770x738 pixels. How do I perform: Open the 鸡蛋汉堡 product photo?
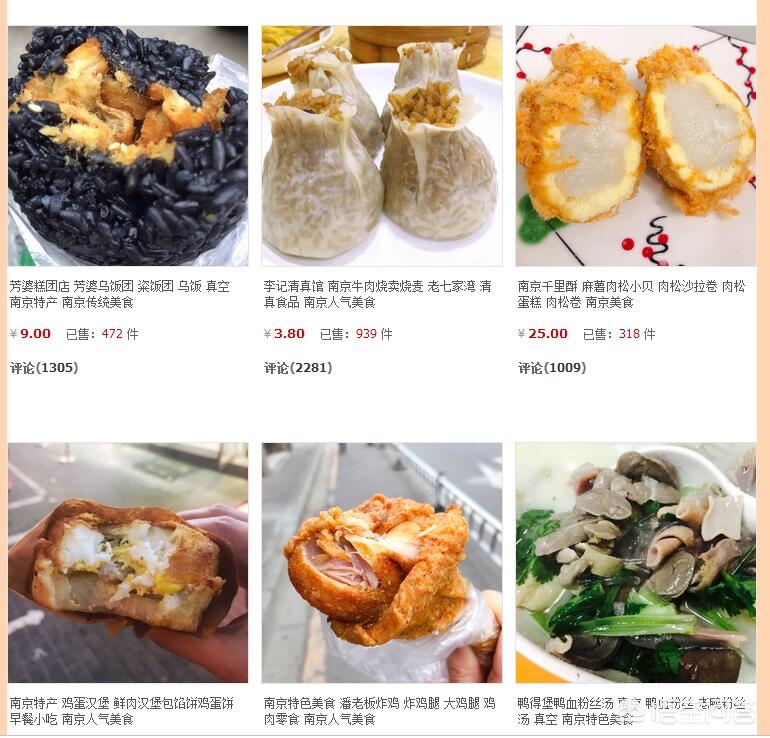click(128, 563)
